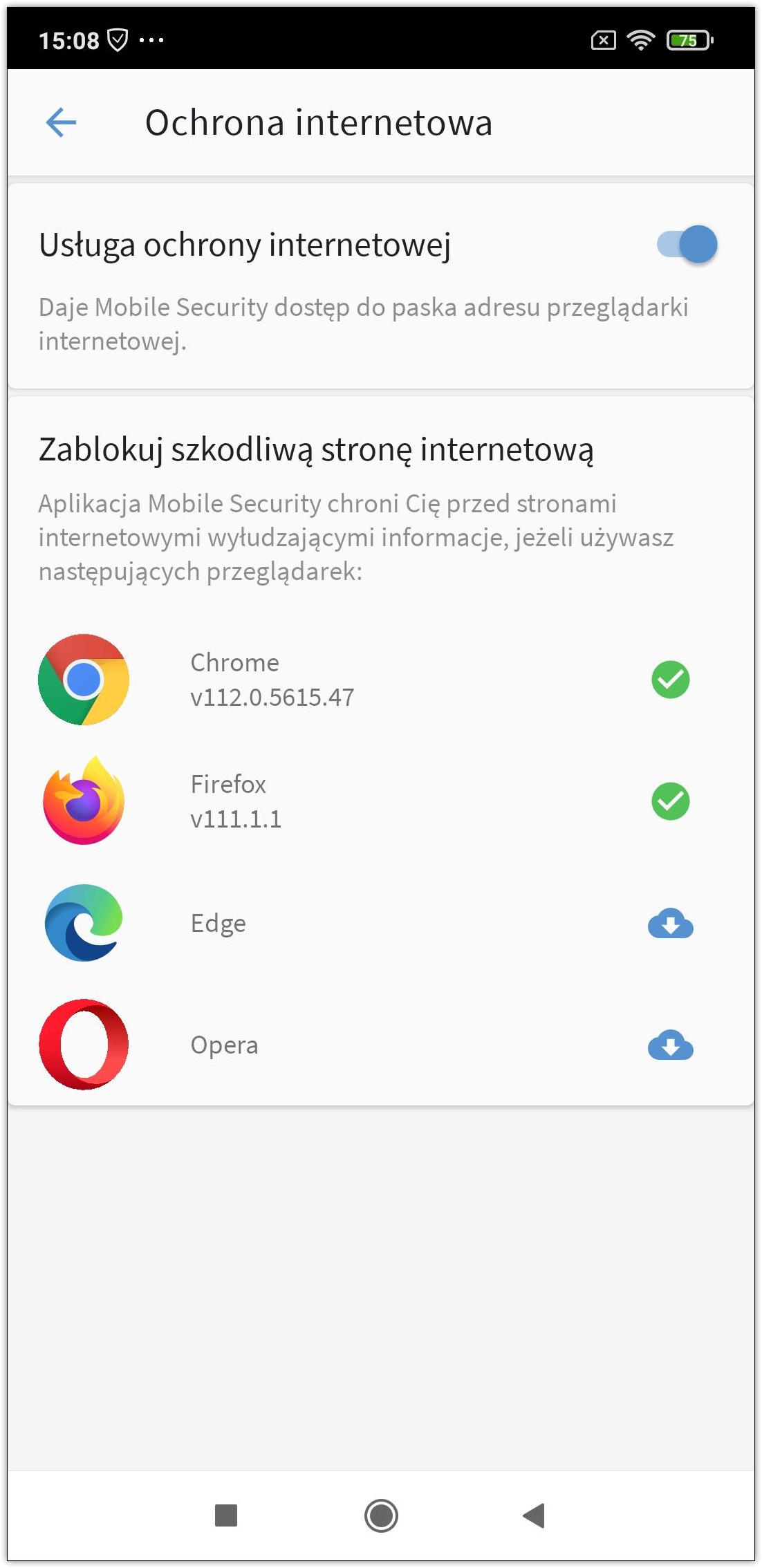The height and width of the screenshot is (1568, 762).
Task: Open recent apps via the square button
Action: pyautogui.click(x=226, y=1515)
